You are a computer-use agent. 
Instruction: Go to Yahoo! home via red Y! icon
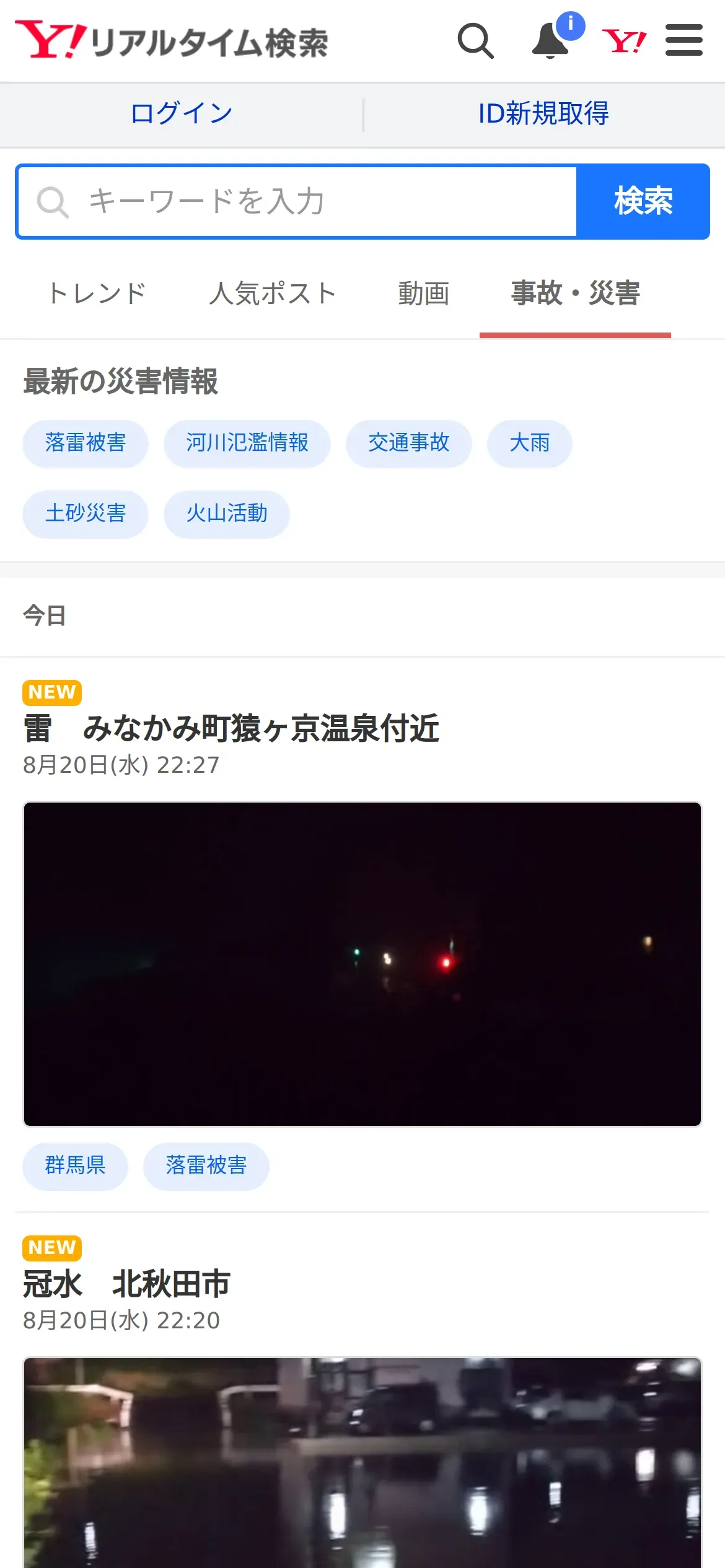pos(624,41)
